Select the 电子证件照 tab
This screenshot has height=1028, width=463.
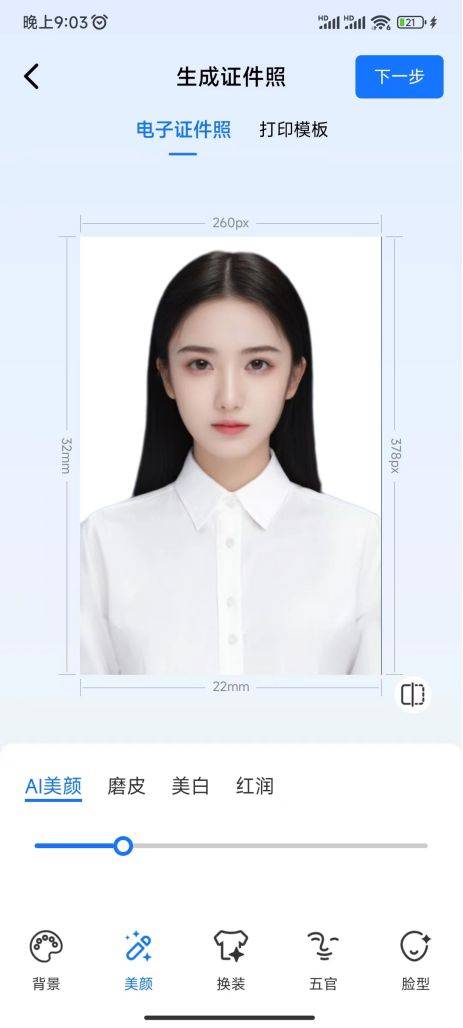point(184,129)
